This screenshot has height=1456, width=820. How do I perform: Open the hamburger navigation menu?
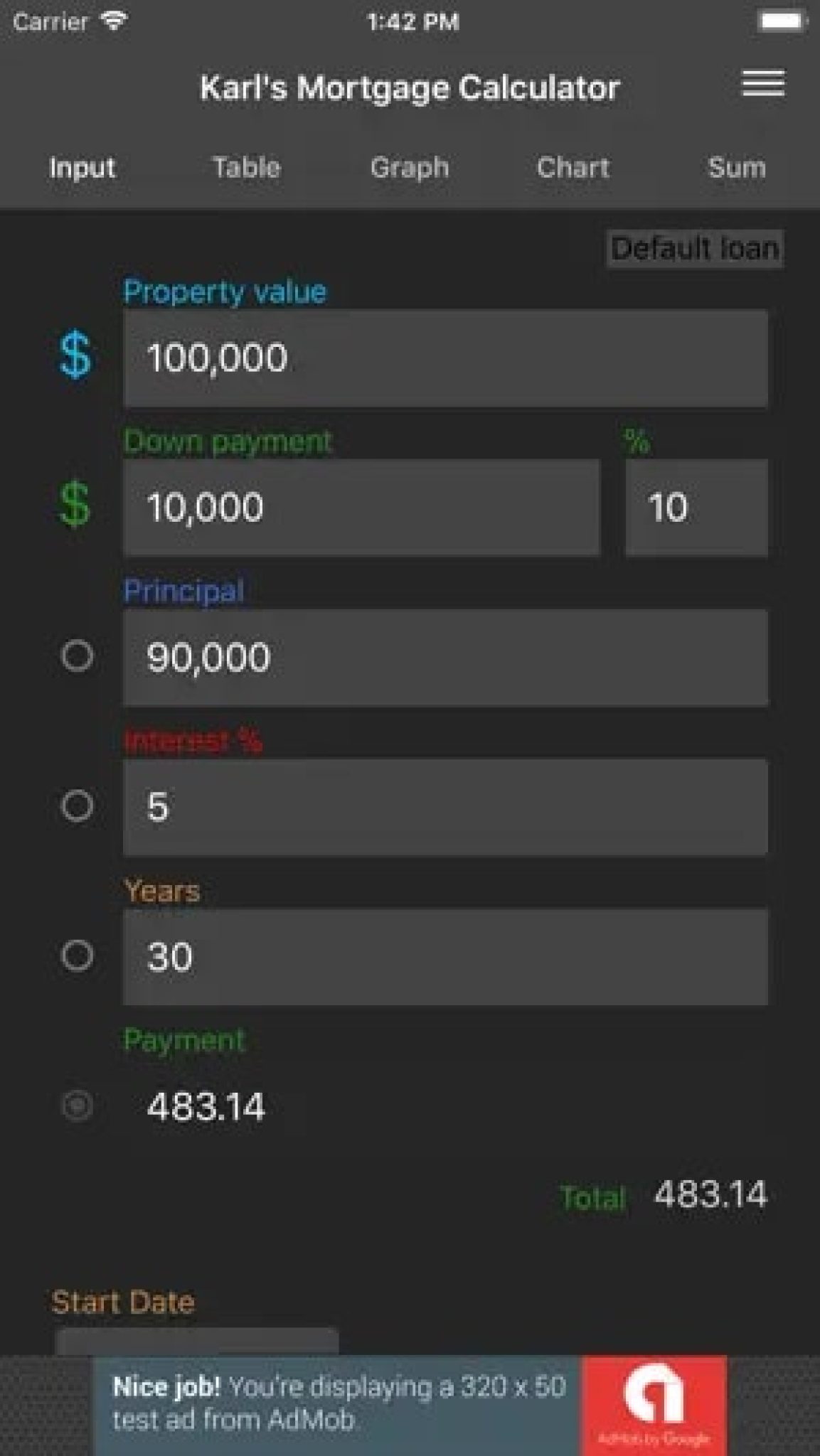point(762,84)
